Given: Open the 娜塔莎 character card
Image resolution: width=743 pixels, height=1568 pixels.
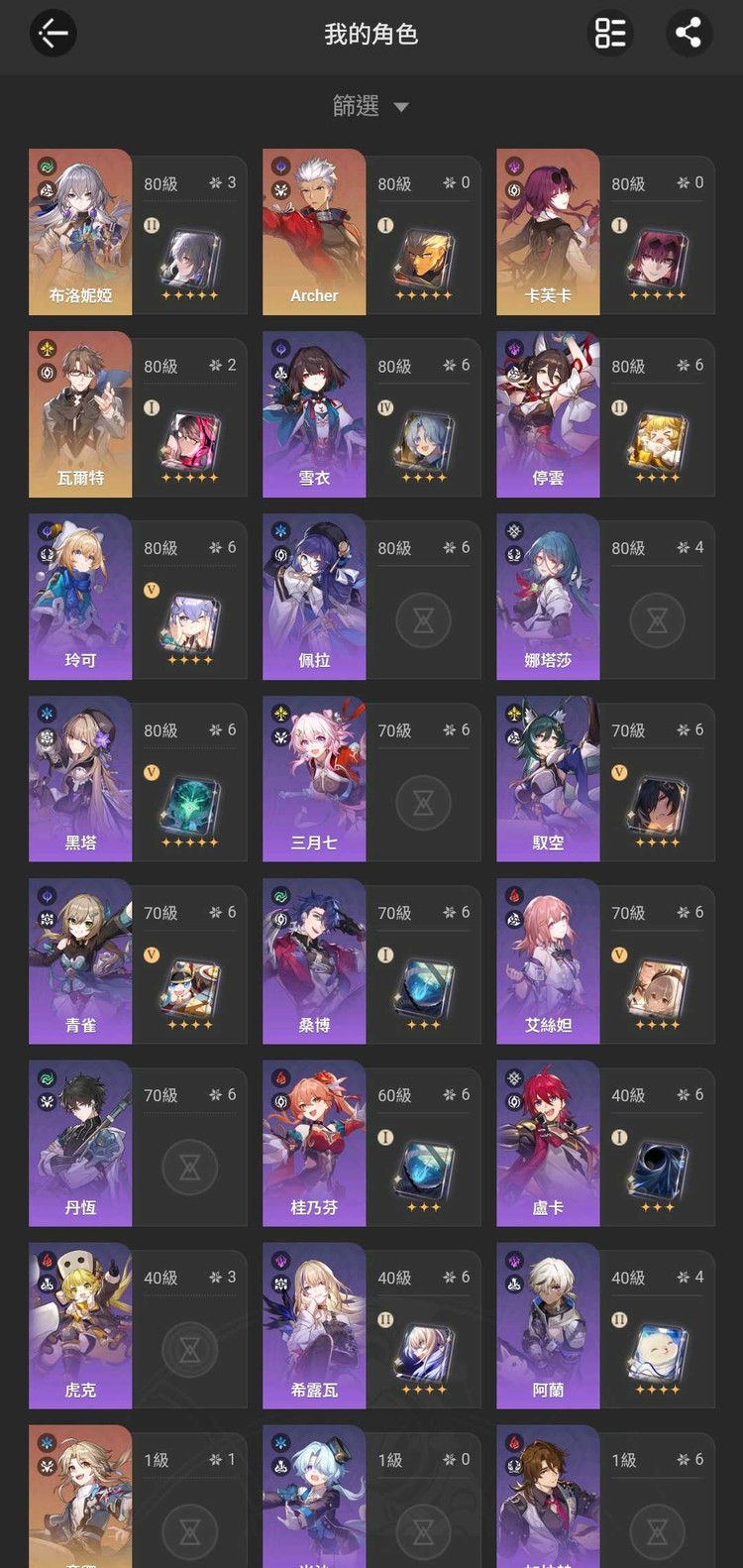Looking at the screenshot, I should [548, 597].
